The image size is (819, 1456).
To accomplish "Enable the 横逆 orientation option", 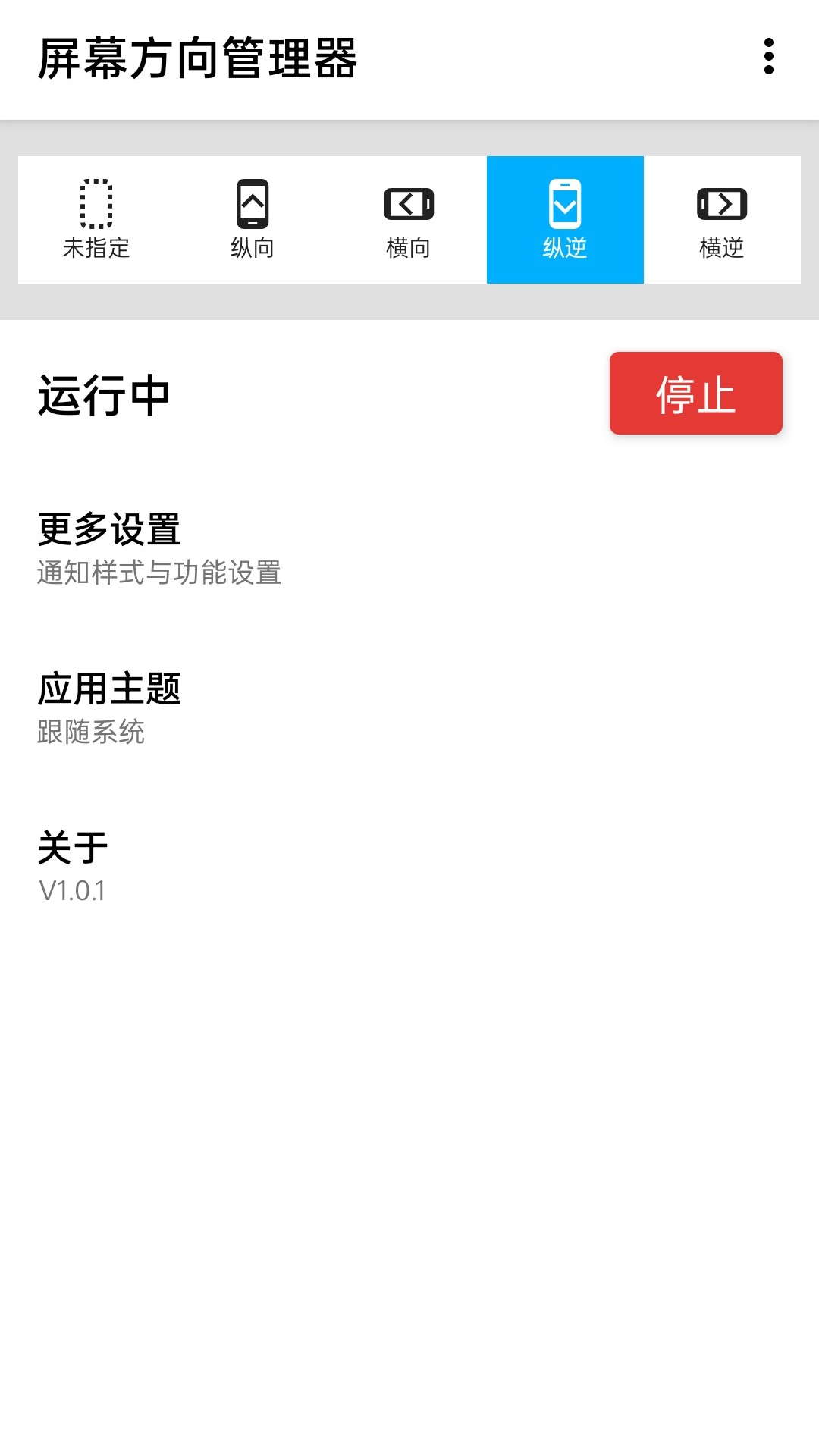I will 720,218.
